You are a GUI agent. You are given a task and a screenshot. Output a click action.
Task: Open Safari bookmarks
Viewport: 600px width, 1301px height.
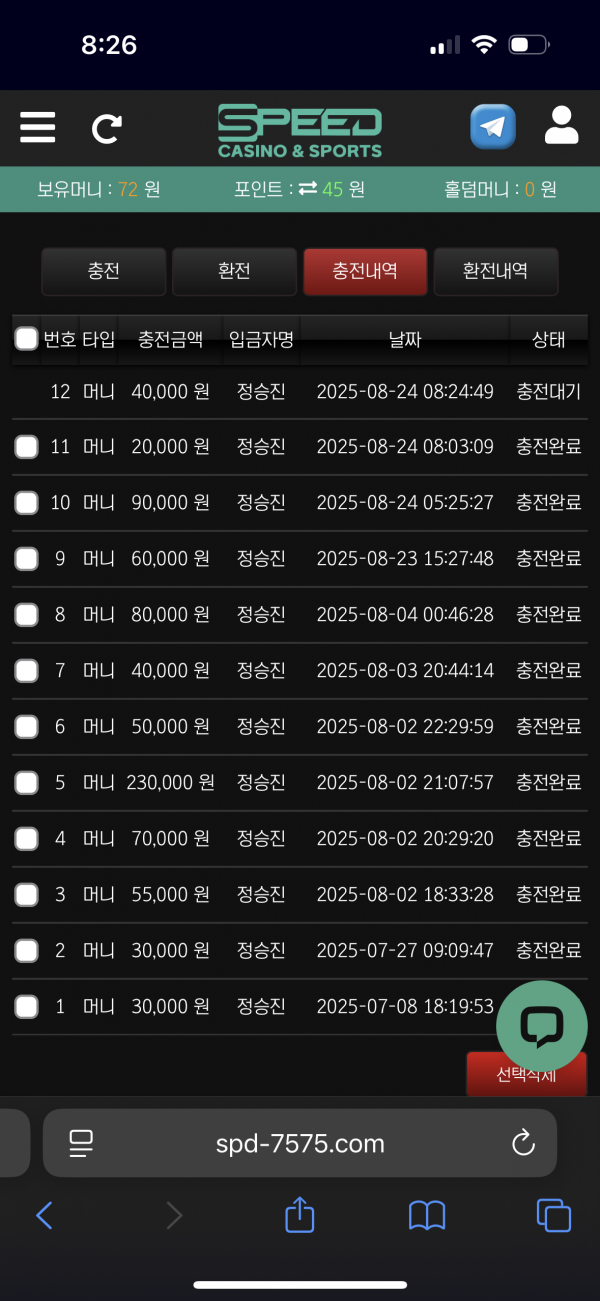tap(427, 1215)
